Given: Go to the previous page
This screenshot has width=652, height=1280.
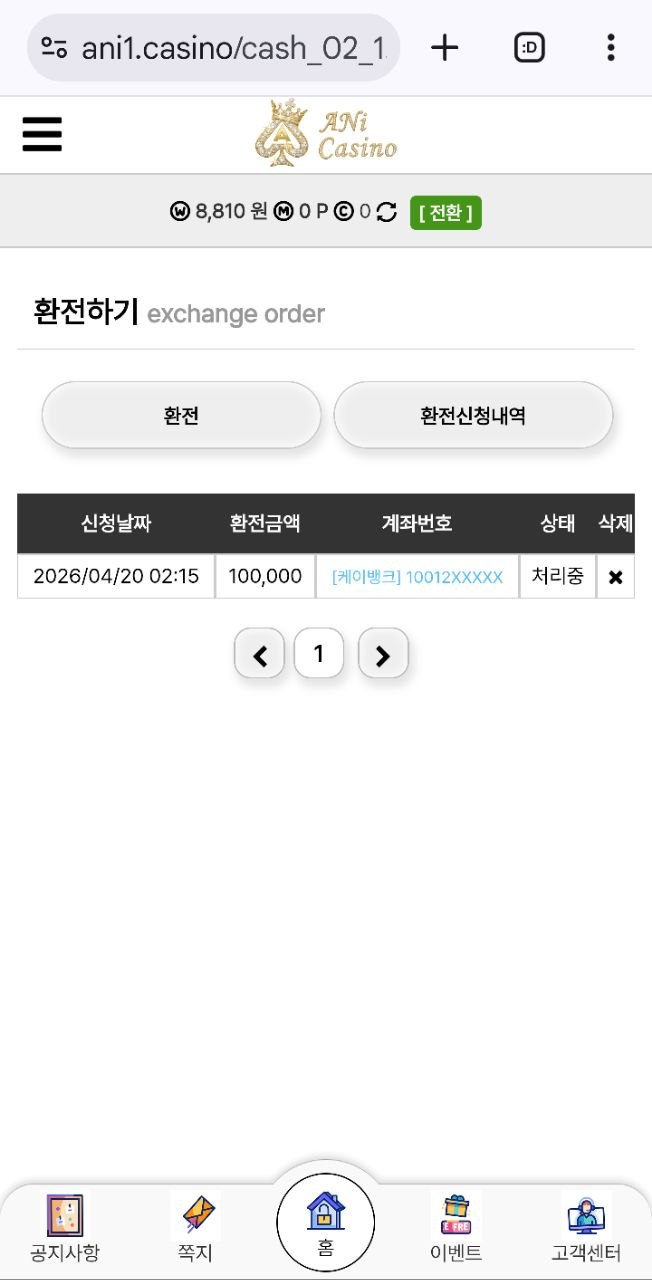Looking at the screenshot, I should [x=260, y=654].
